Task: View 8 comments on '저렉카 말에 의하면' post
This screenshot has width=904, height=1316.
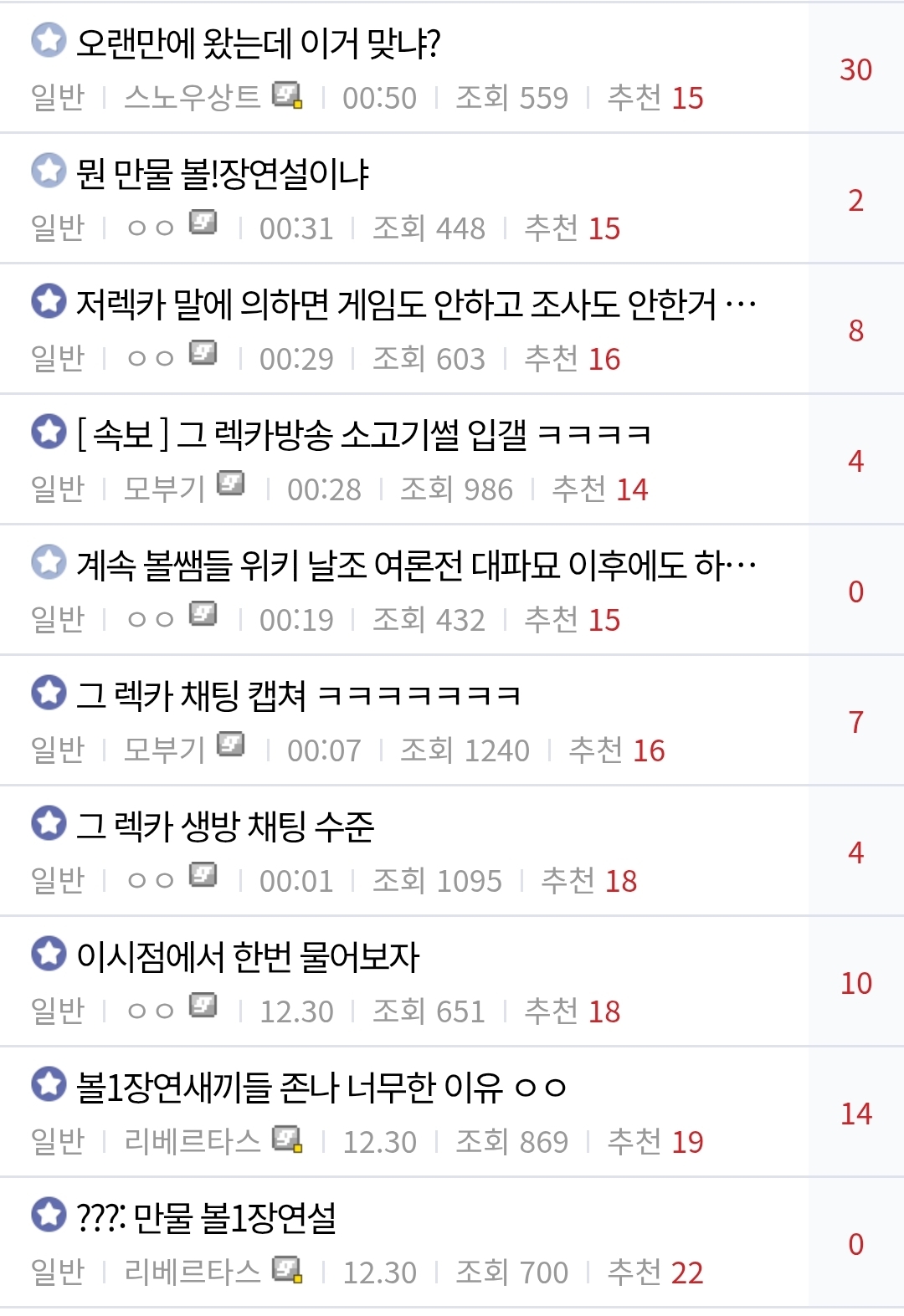Action: click(855, 330)
